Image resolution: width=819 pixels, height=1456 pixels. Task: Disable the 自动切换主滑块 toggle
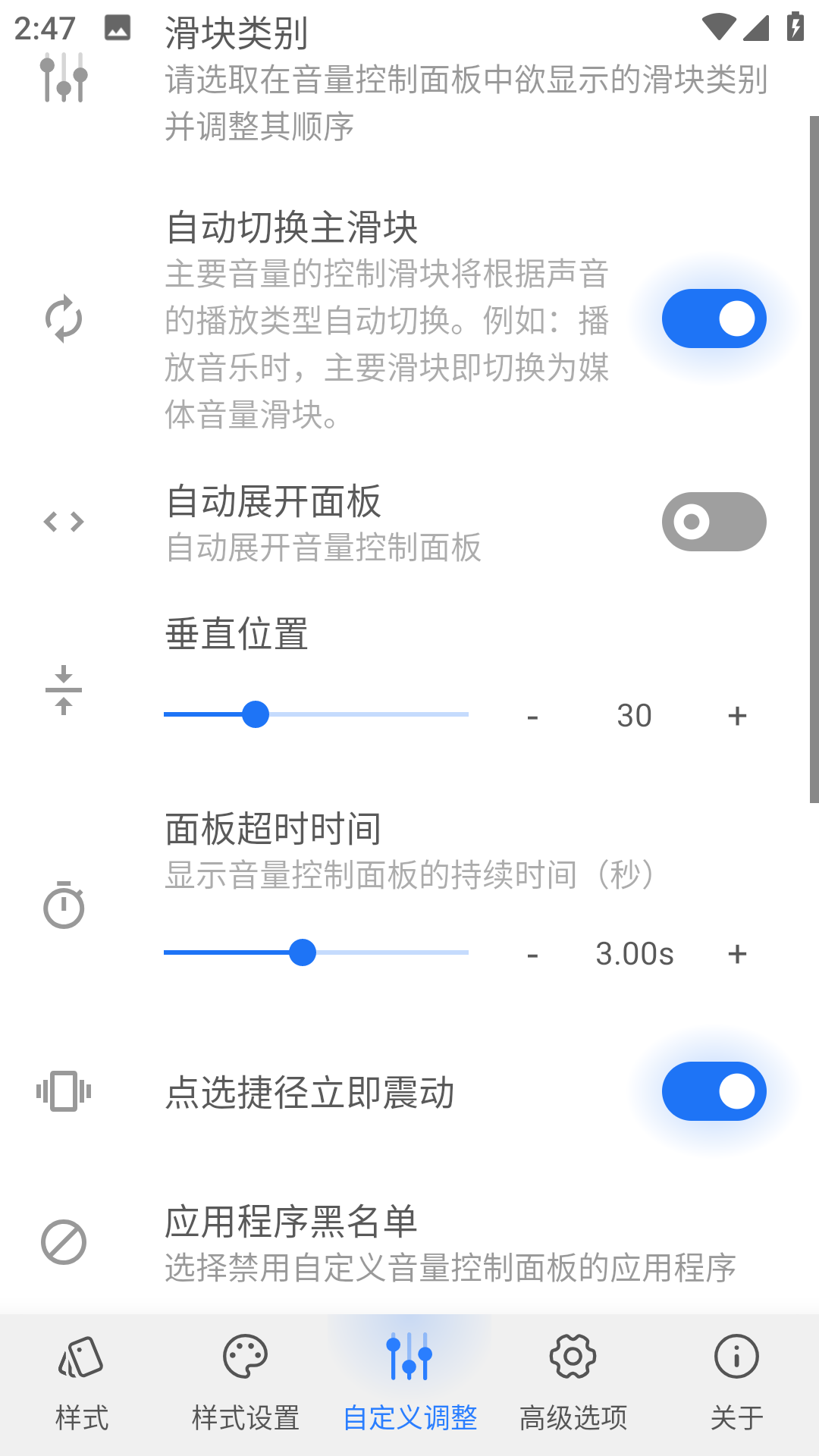[x=714, y=318]
